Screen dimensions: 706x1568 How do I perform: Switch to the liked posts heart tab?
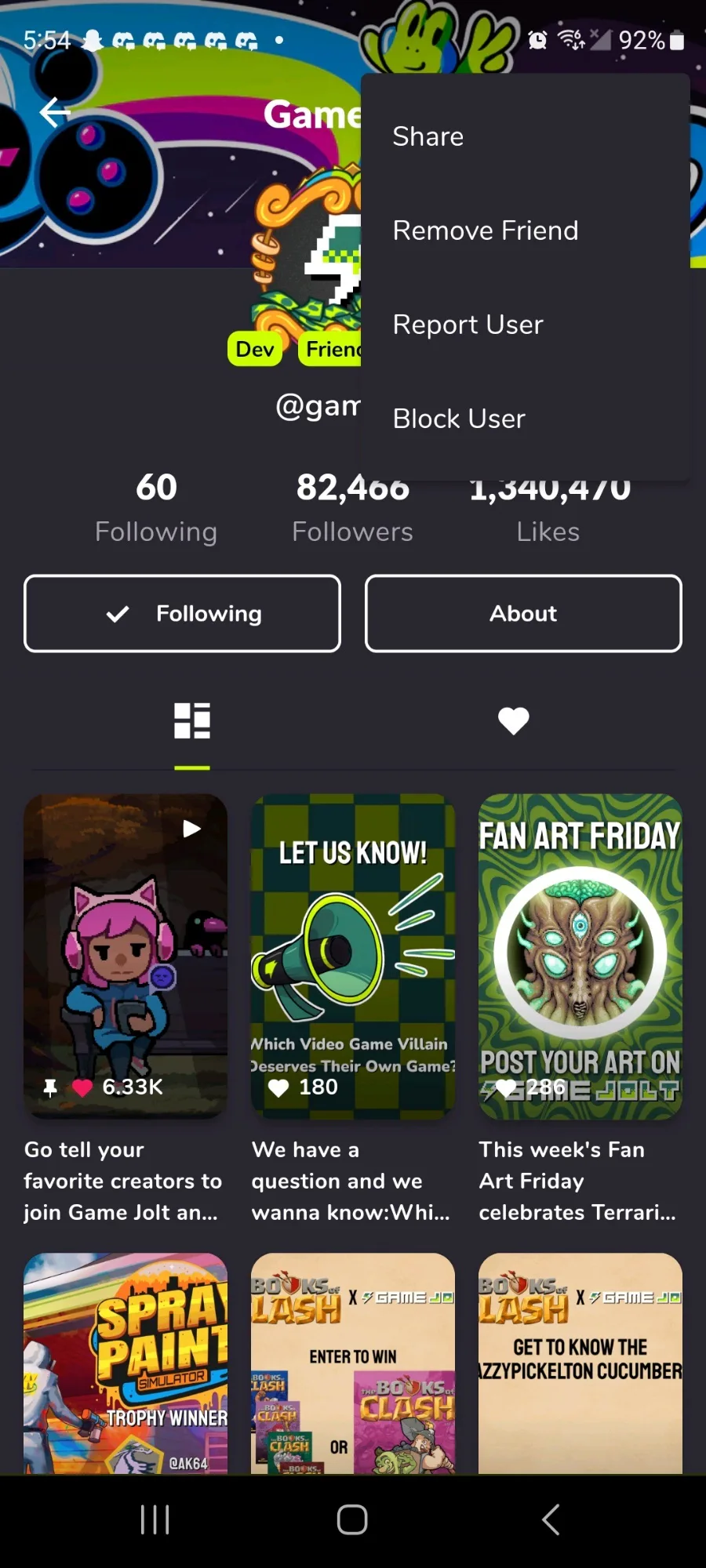pos(514,720)
